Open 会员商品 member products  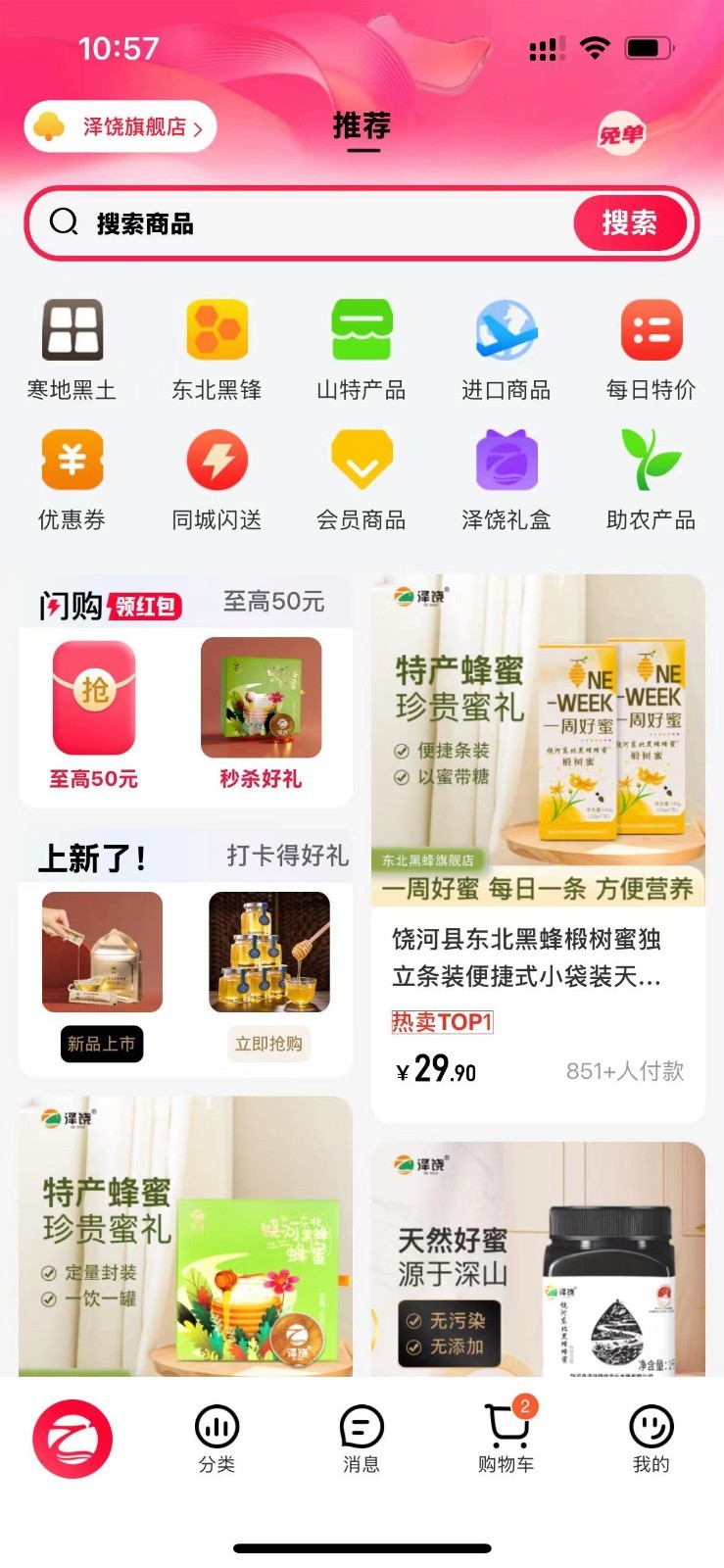tap(362, 480)
